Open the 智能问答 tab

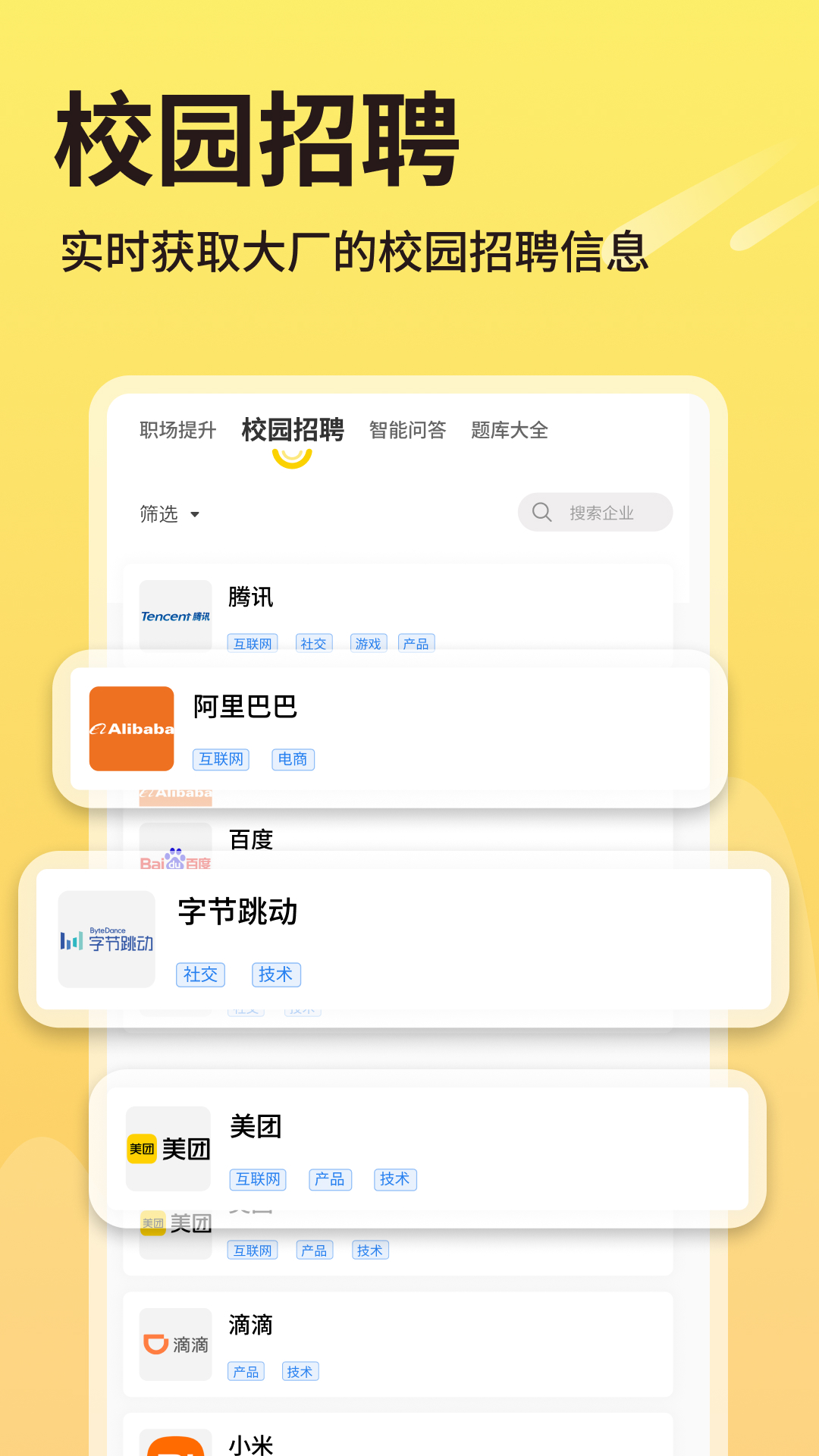click(x=408, y=429)
